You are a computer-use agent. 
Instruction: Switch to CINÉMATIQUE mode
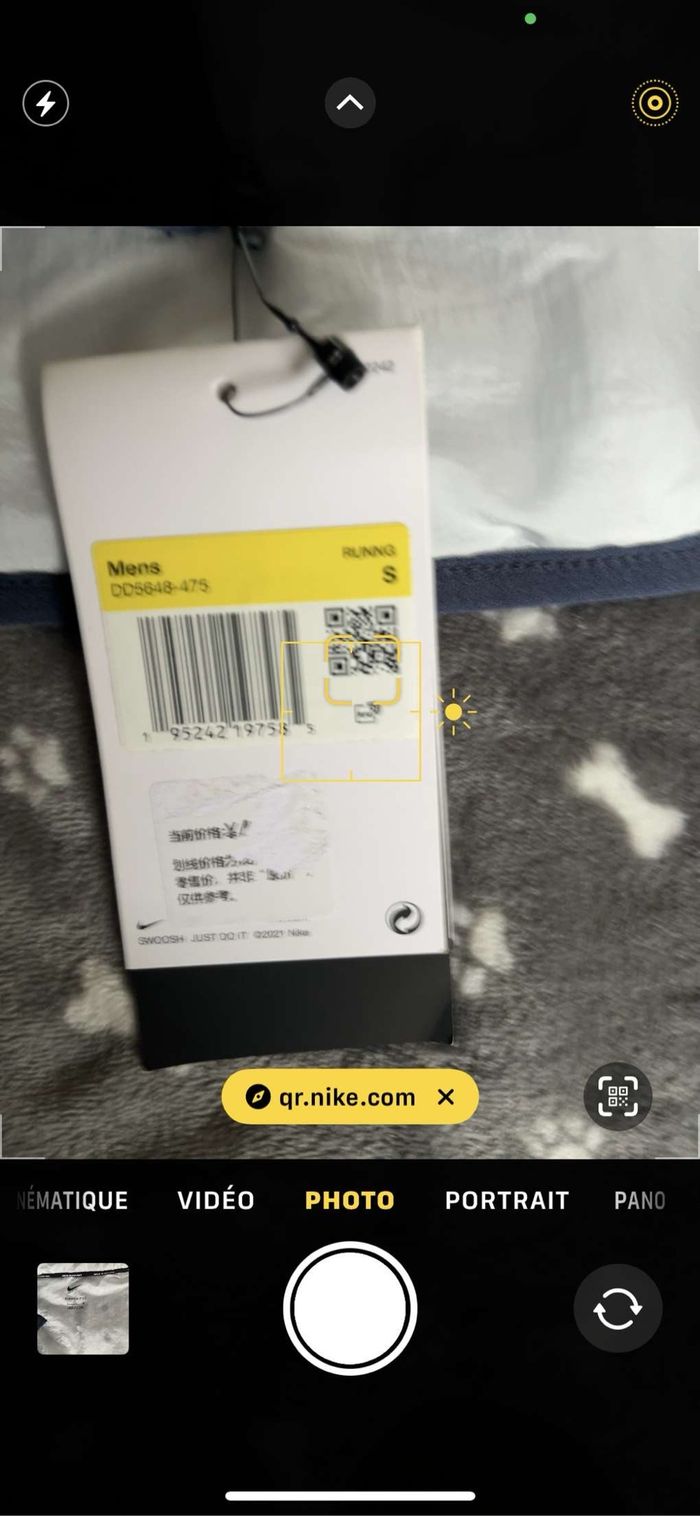72,1200
